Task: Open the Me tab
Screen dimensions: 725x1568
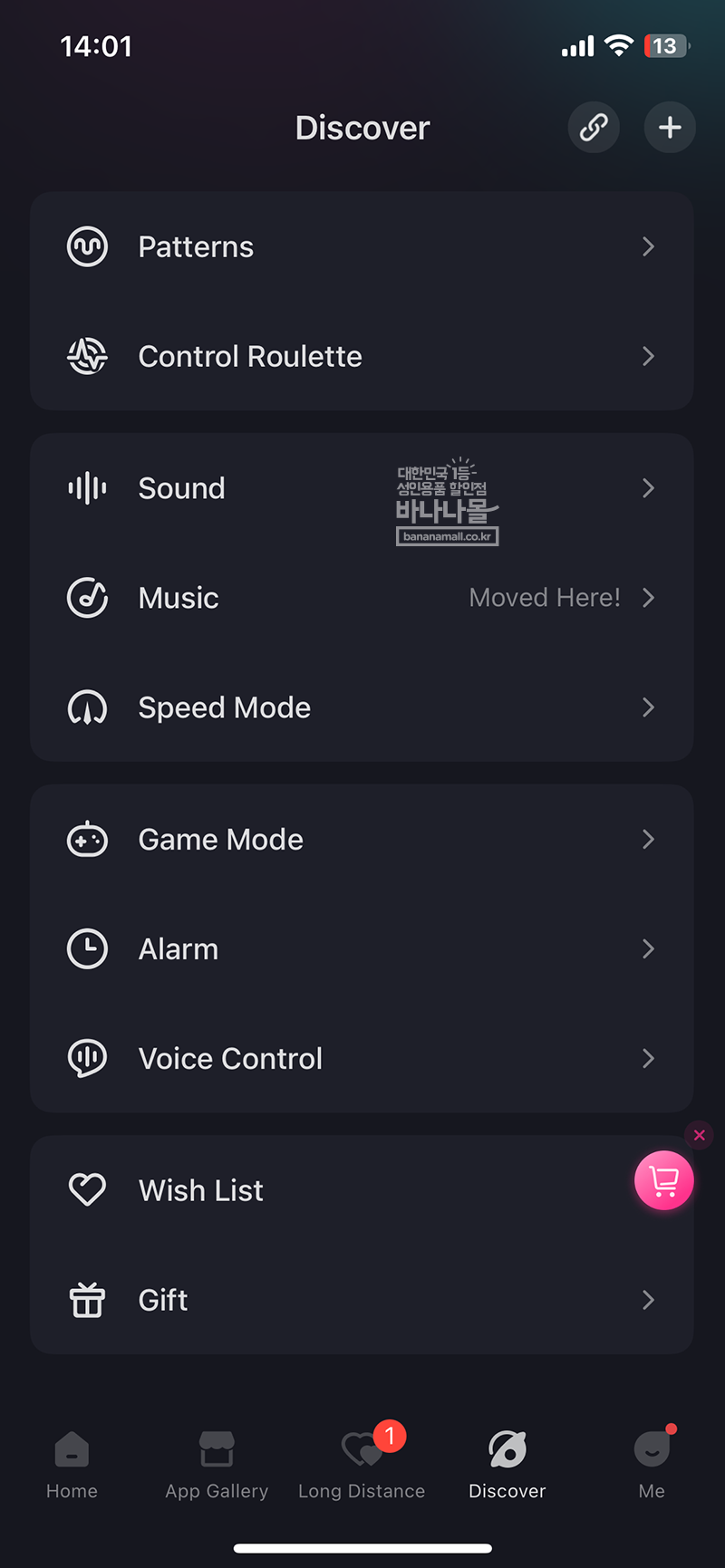Action: (652, 1465)
